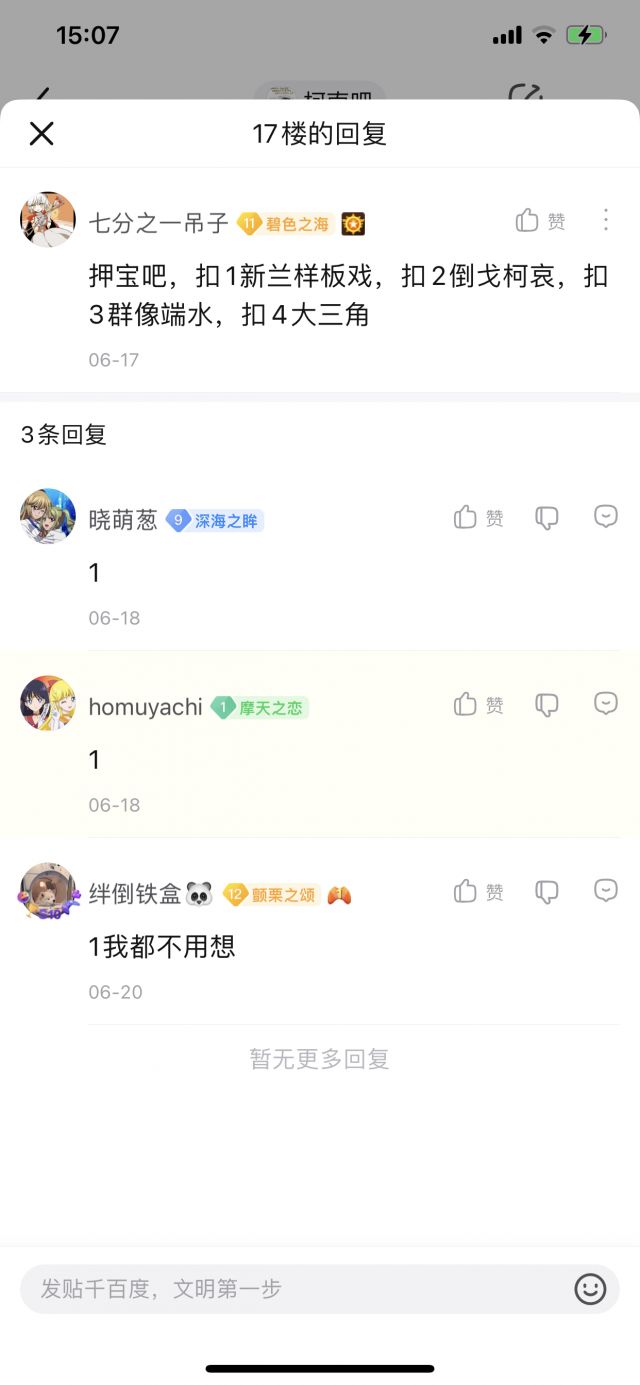View homuyachi's profile avatar

pyautogui.click(x=48, y=704)
